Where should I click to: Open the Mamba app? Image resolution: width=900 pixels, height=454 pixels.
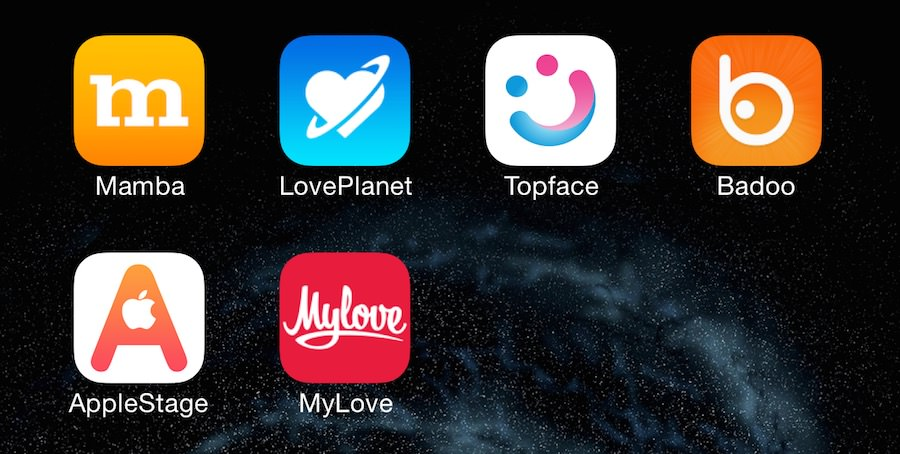(139, 100)
